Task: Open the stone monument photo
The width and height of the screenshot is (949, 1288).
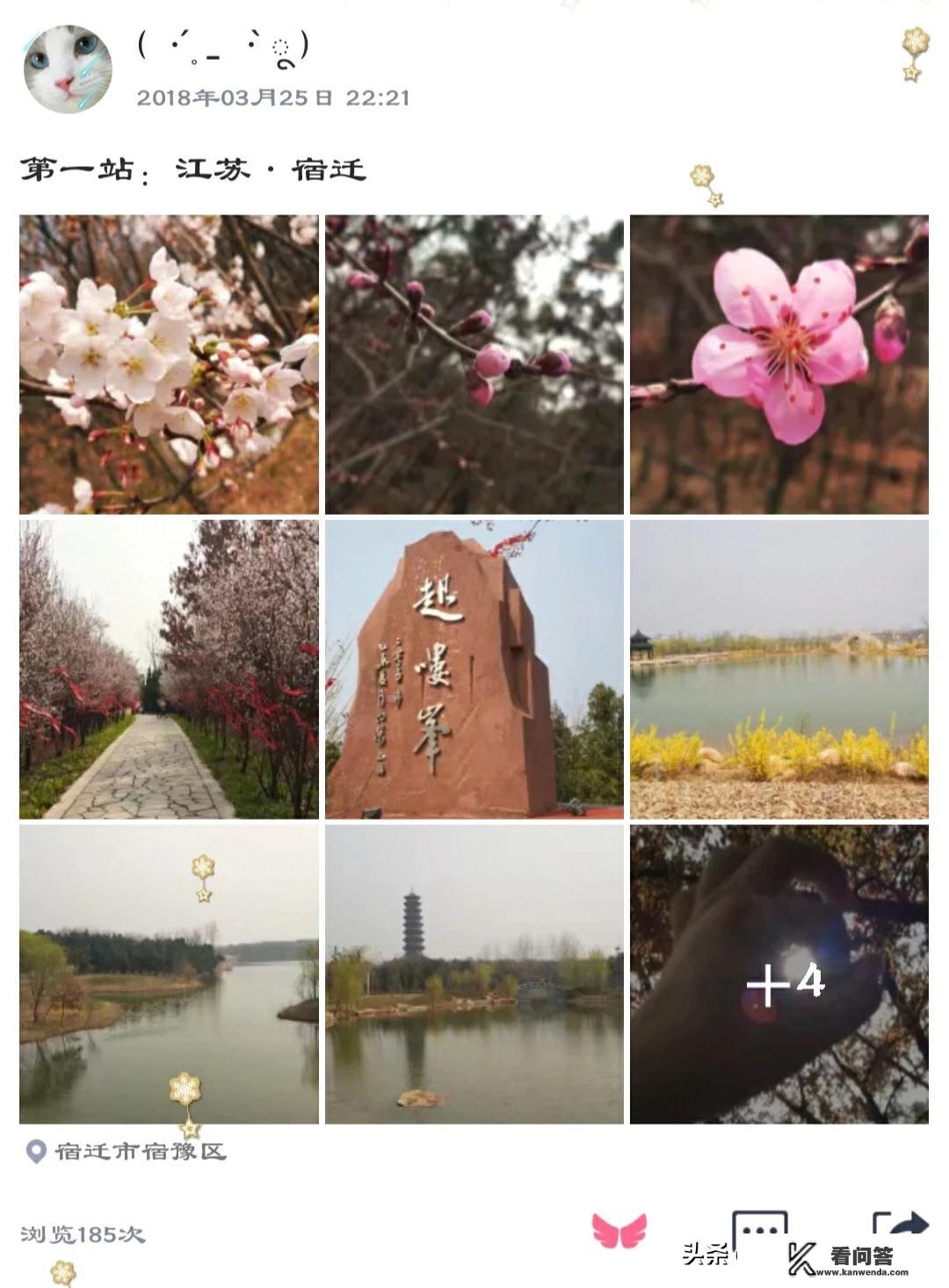Action: tap(472, 670)
